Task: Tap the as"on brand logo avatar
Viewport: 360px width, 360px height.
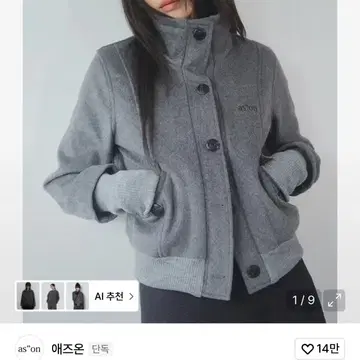Action: [x=29, y=349]
